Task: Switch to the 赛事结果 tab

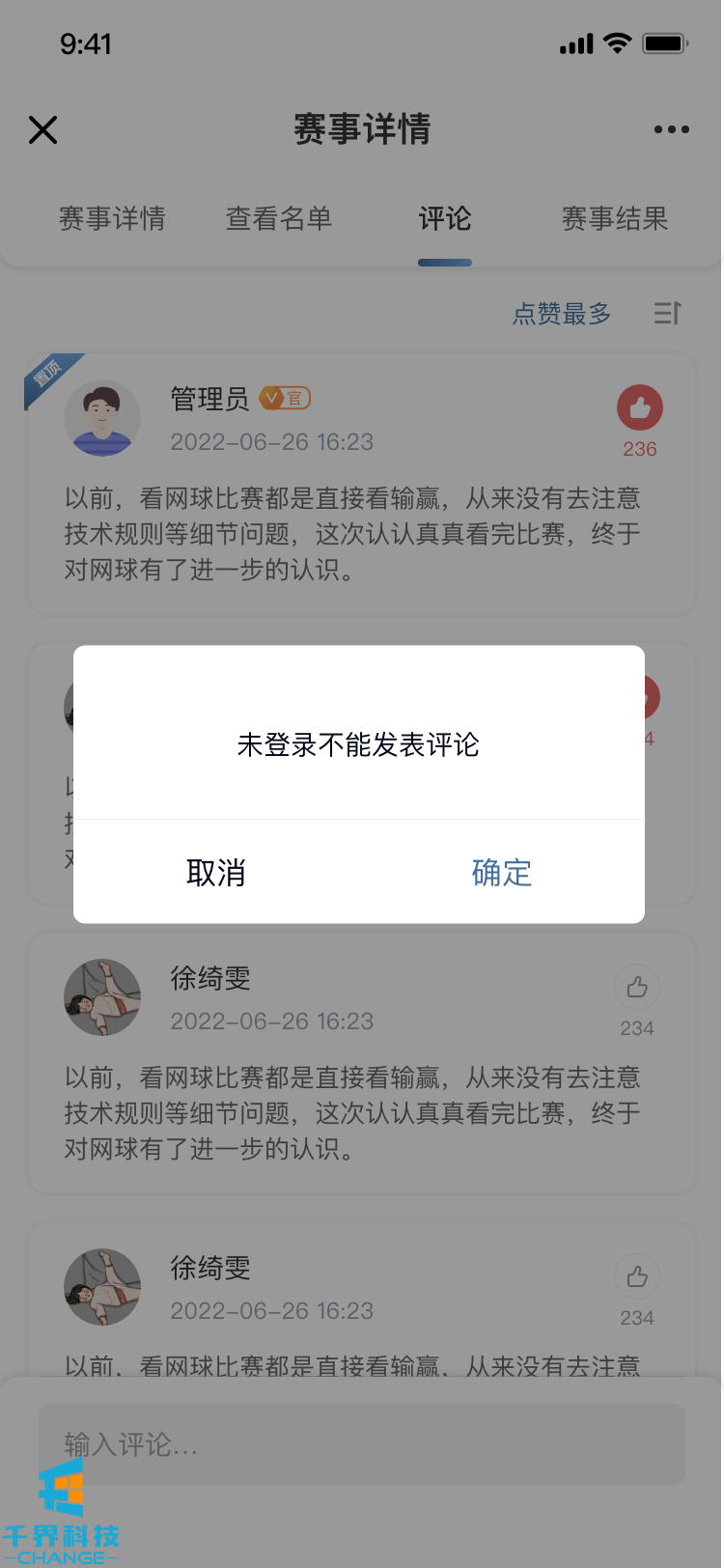Action: (x=615, y=219)
